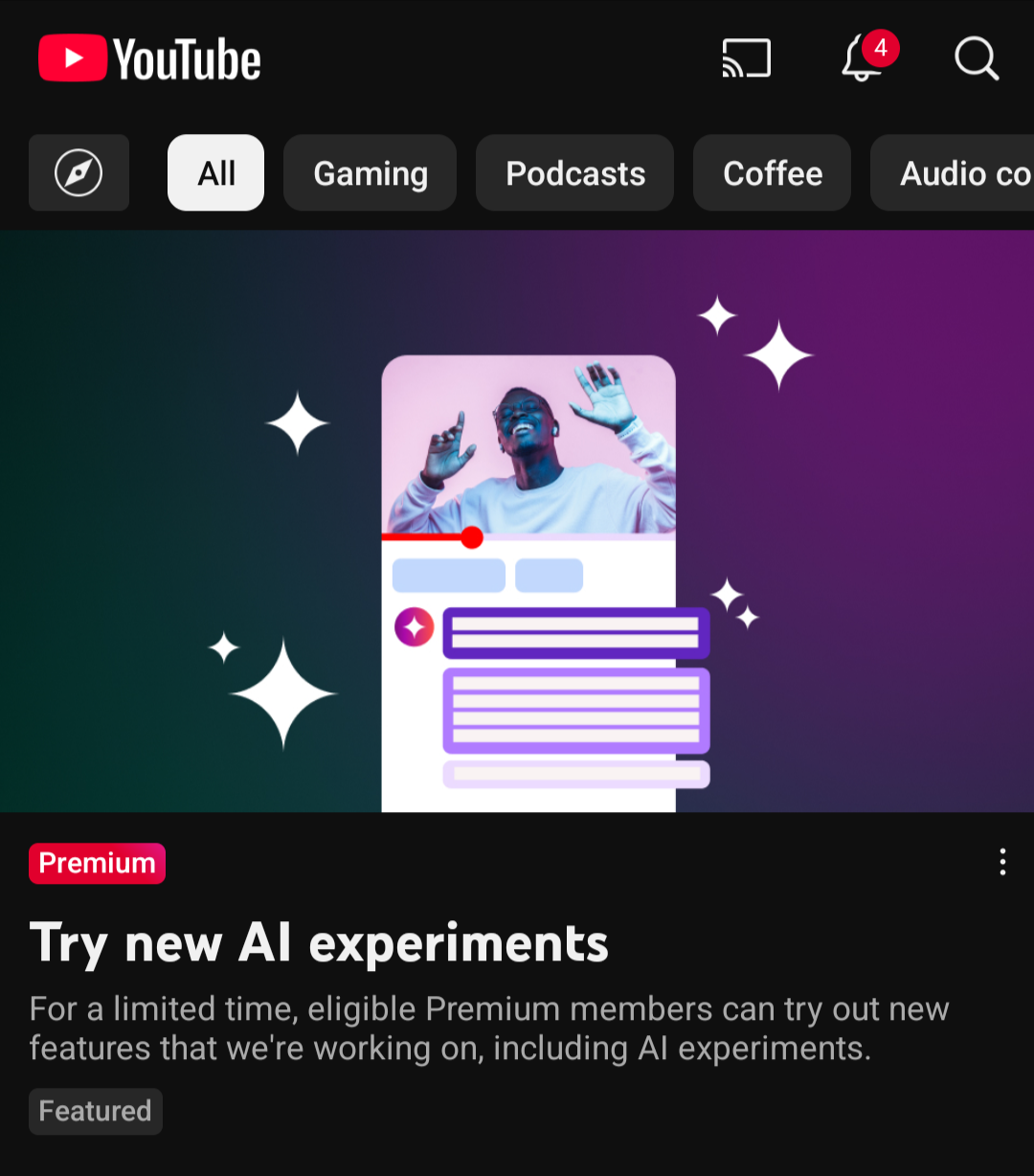Open YouTube search
The image size is (1034, 1176).
click(x=977, y=59)
